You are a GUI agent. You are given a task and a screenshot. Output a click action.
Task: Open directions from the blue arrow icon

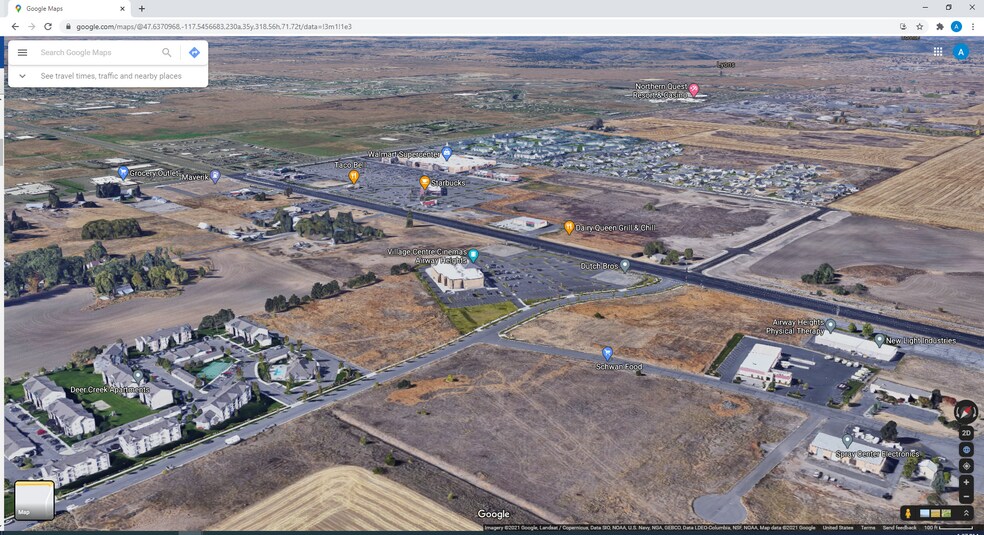194,52
